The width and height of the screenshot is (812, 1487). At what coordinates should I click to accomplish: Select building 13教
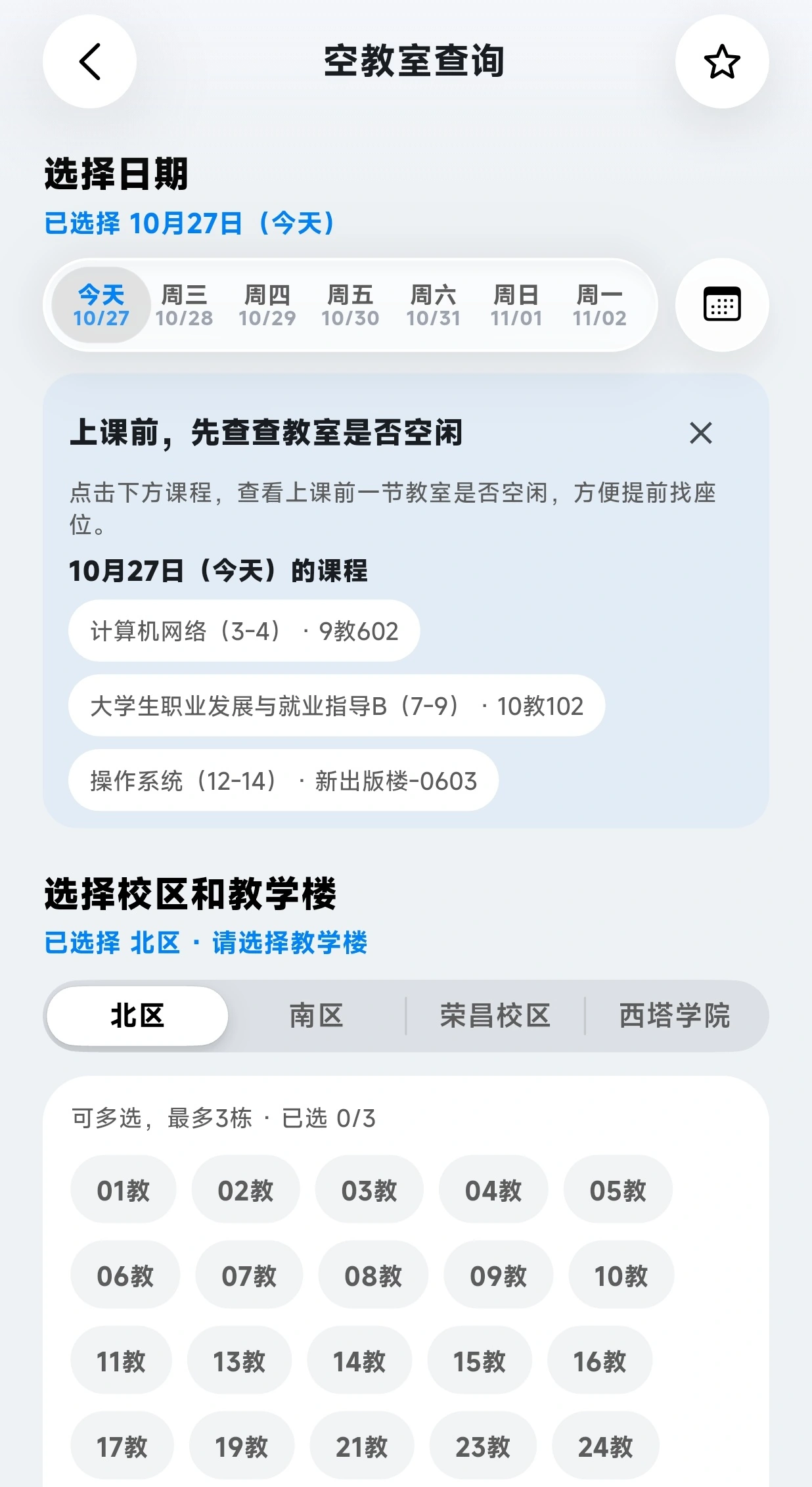coord(239,1361)
